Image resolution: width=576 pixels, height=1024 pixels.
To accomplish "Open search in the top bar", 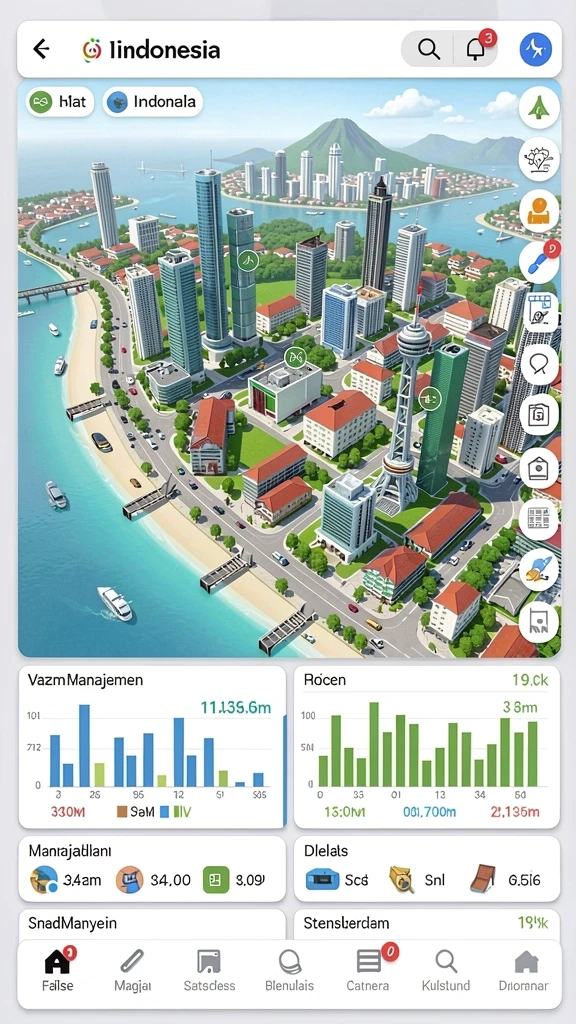I will click(428, 49).
